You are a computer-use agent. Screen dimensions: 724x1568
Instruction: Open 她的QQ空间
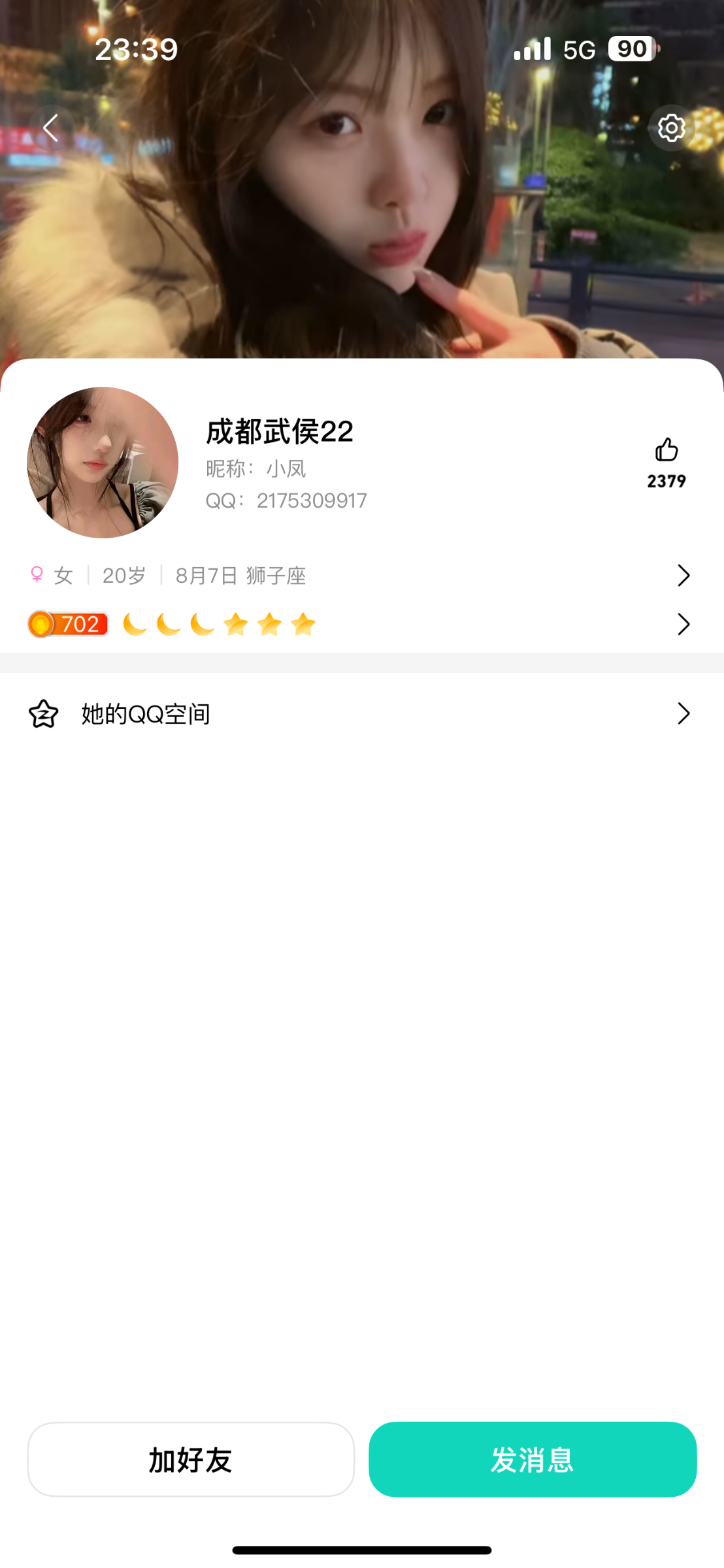click(361, 713)
